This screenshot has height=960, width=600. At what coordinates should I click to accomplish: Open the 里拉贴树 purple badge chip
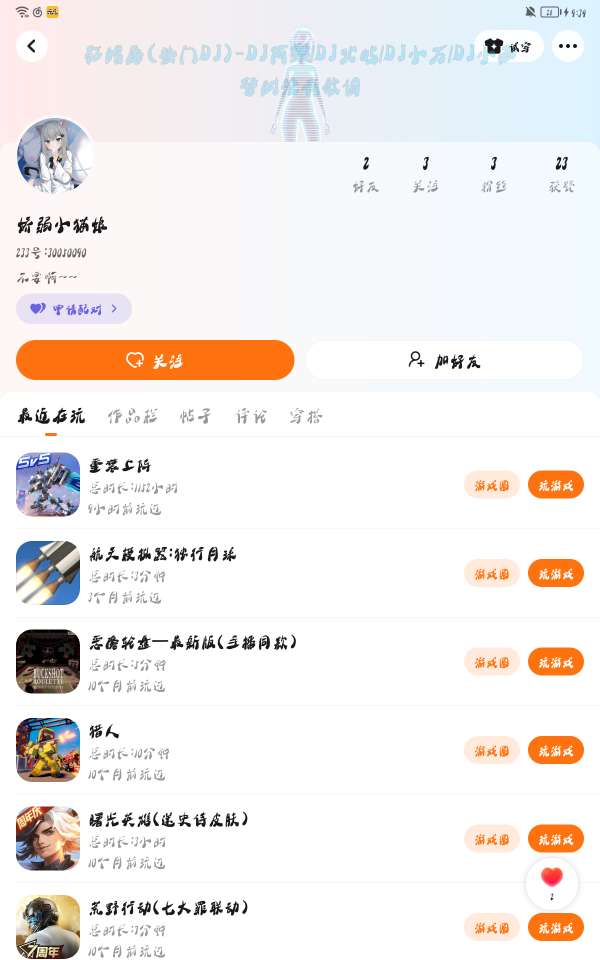tap(74, 309)
